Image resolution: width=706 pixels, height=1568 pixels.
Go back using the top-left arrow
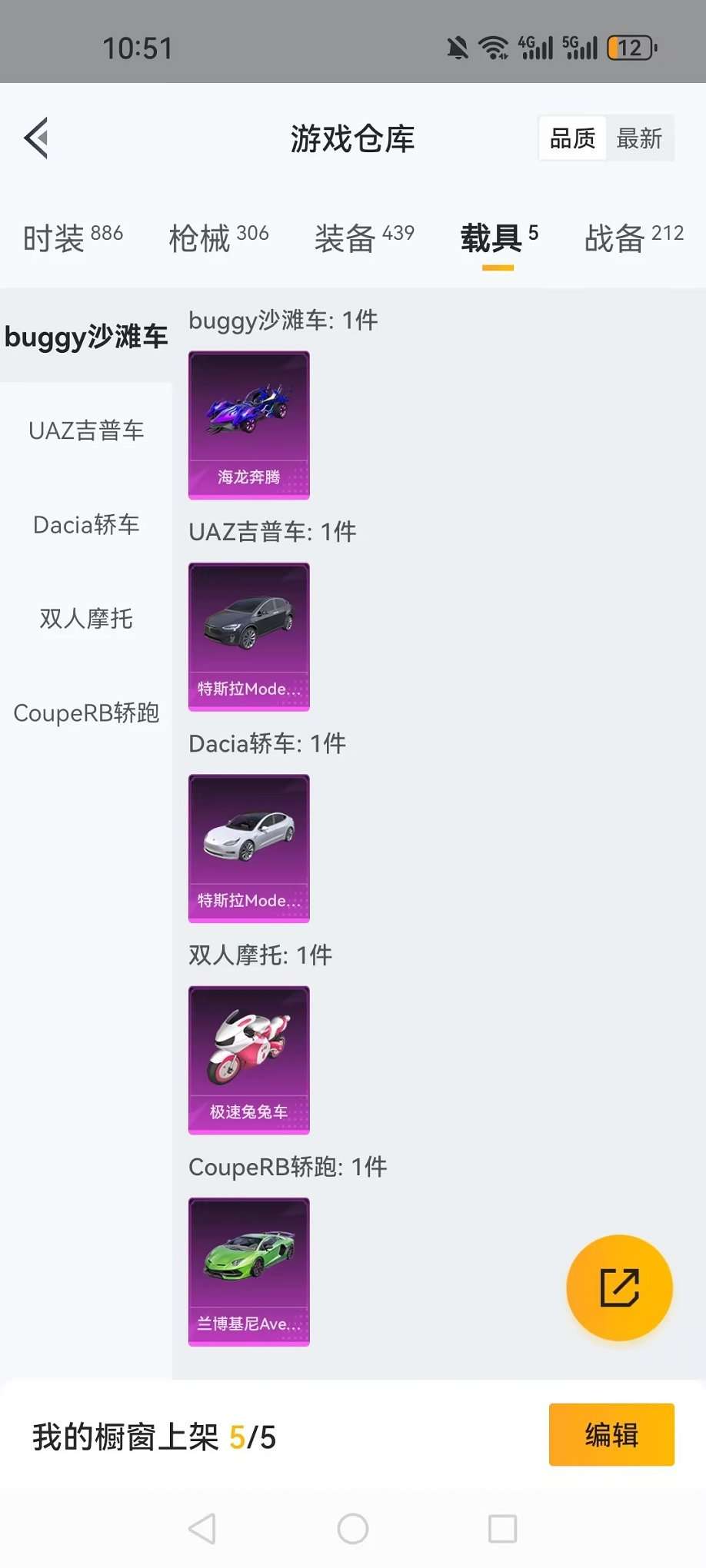pos(36,138)
